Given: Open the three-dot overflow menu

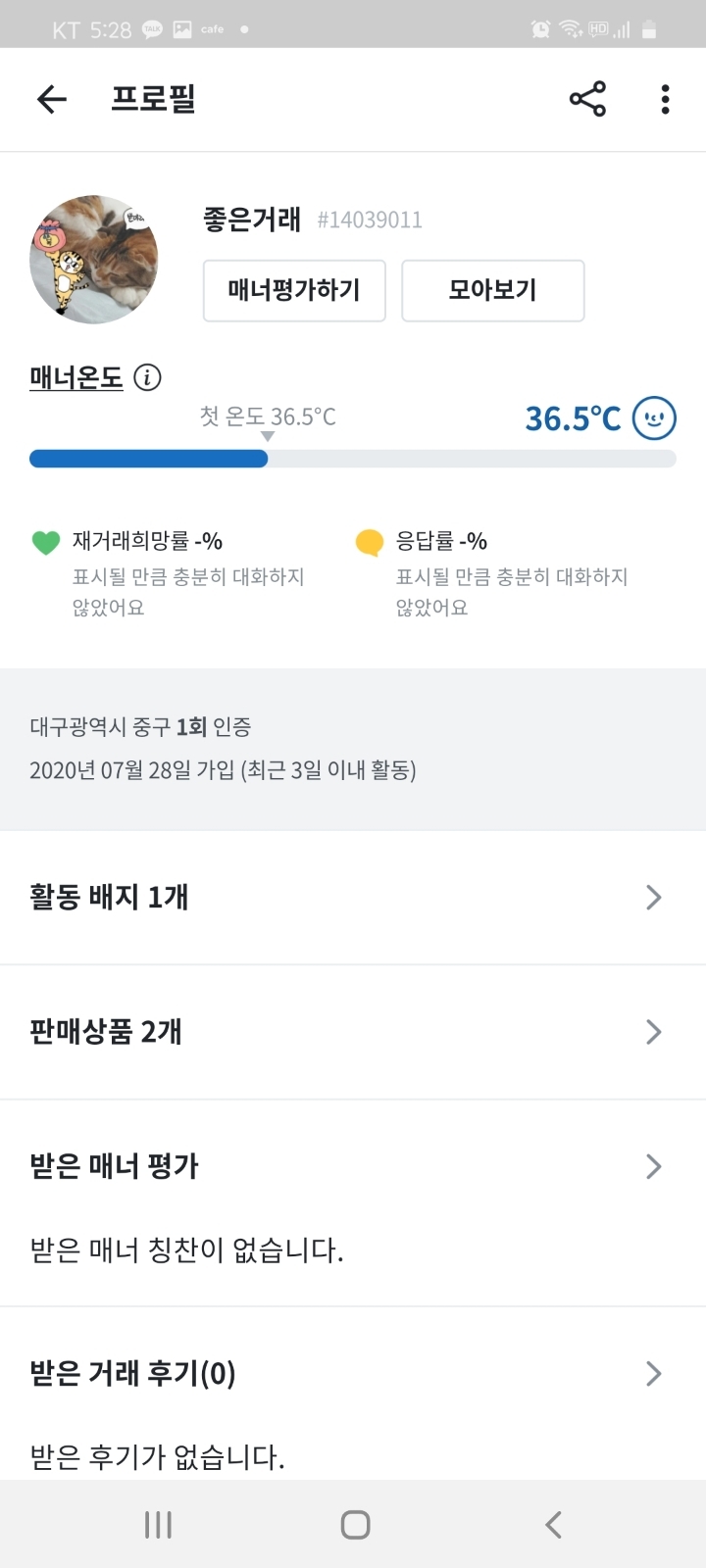Looking at the screenshot, I should point(665,99).
